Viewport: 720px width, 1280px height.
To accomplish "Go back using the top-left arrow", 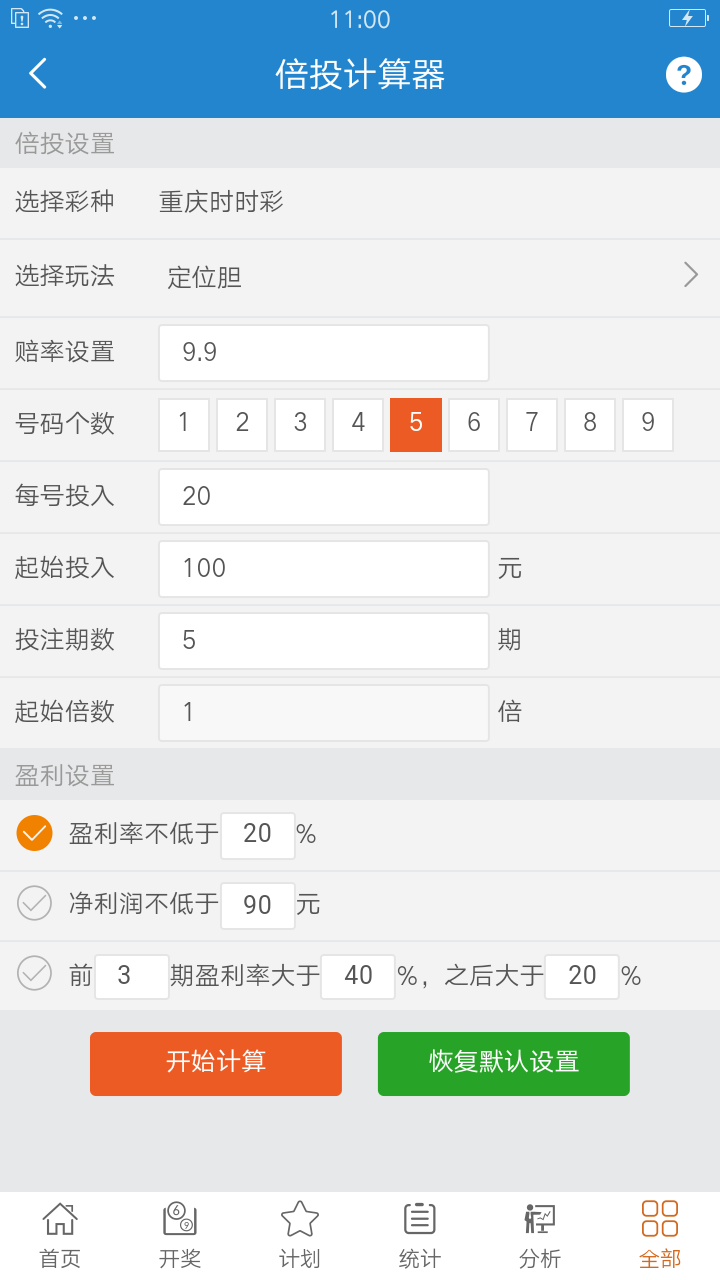I will pyautogui.click(x=38, y=74).
